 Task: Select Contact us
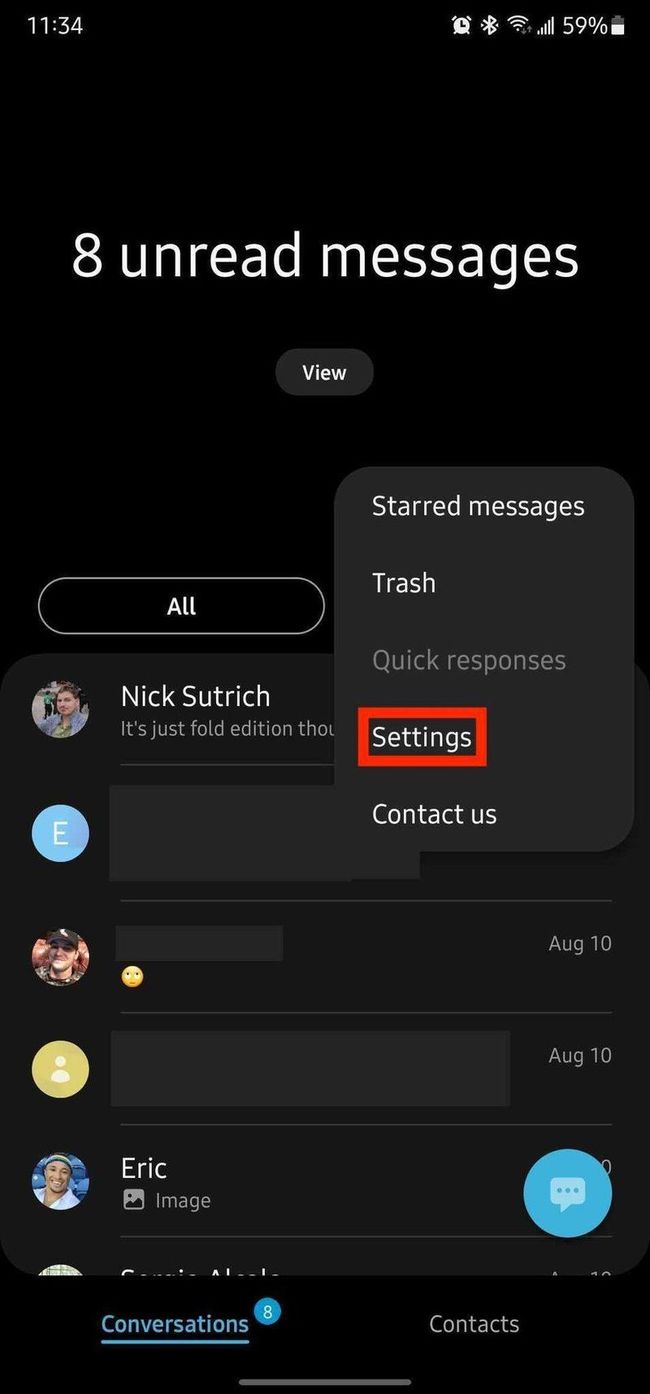[x=434, y=814]
